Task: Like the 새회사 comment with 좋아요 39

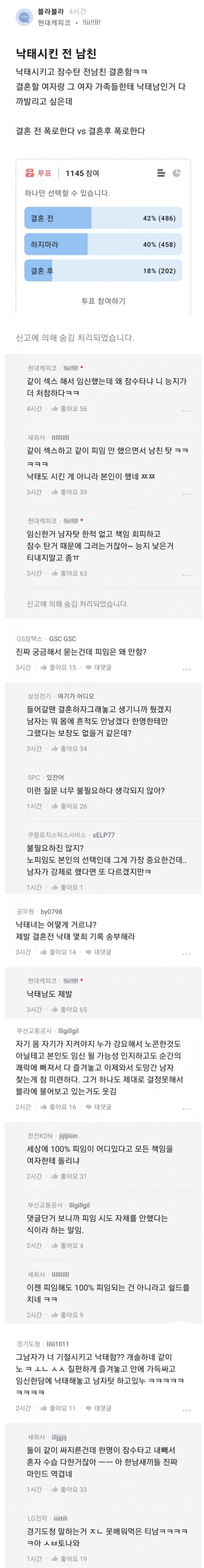Action: (69, 492)
